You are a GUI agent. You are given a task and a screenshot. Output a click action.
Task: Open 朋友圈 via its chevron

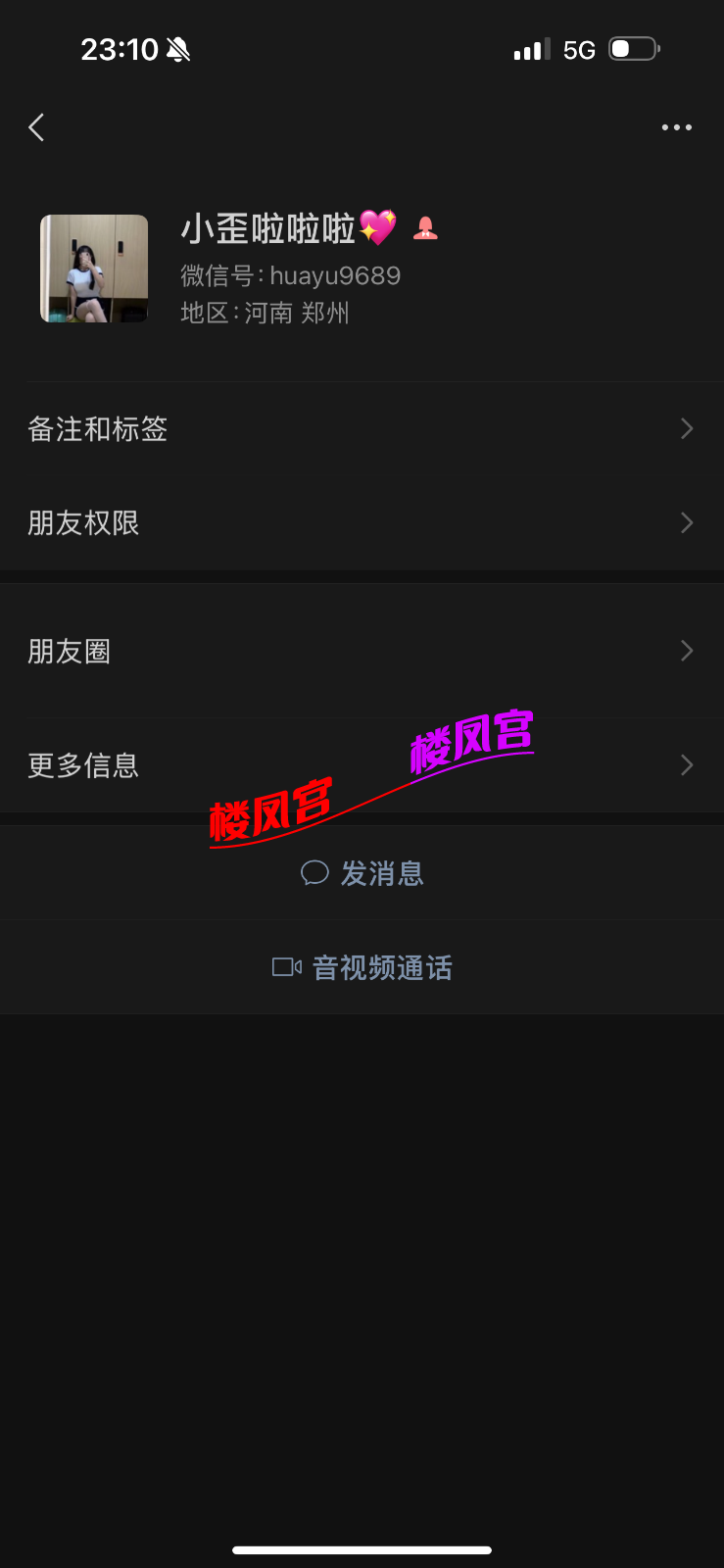point(686,650)
